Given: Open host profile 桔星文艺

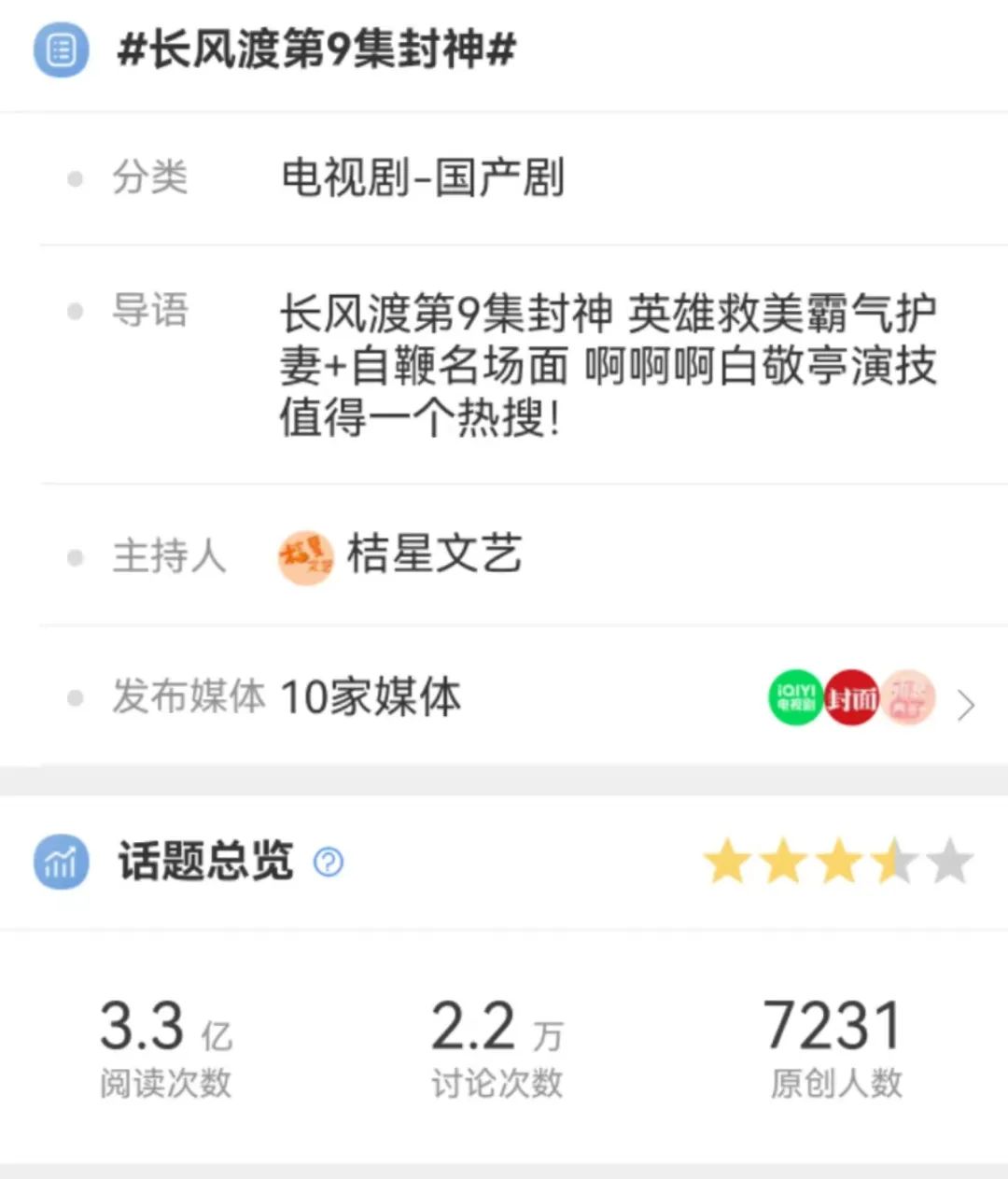Looking at the screenshot, I should (433, 556).
